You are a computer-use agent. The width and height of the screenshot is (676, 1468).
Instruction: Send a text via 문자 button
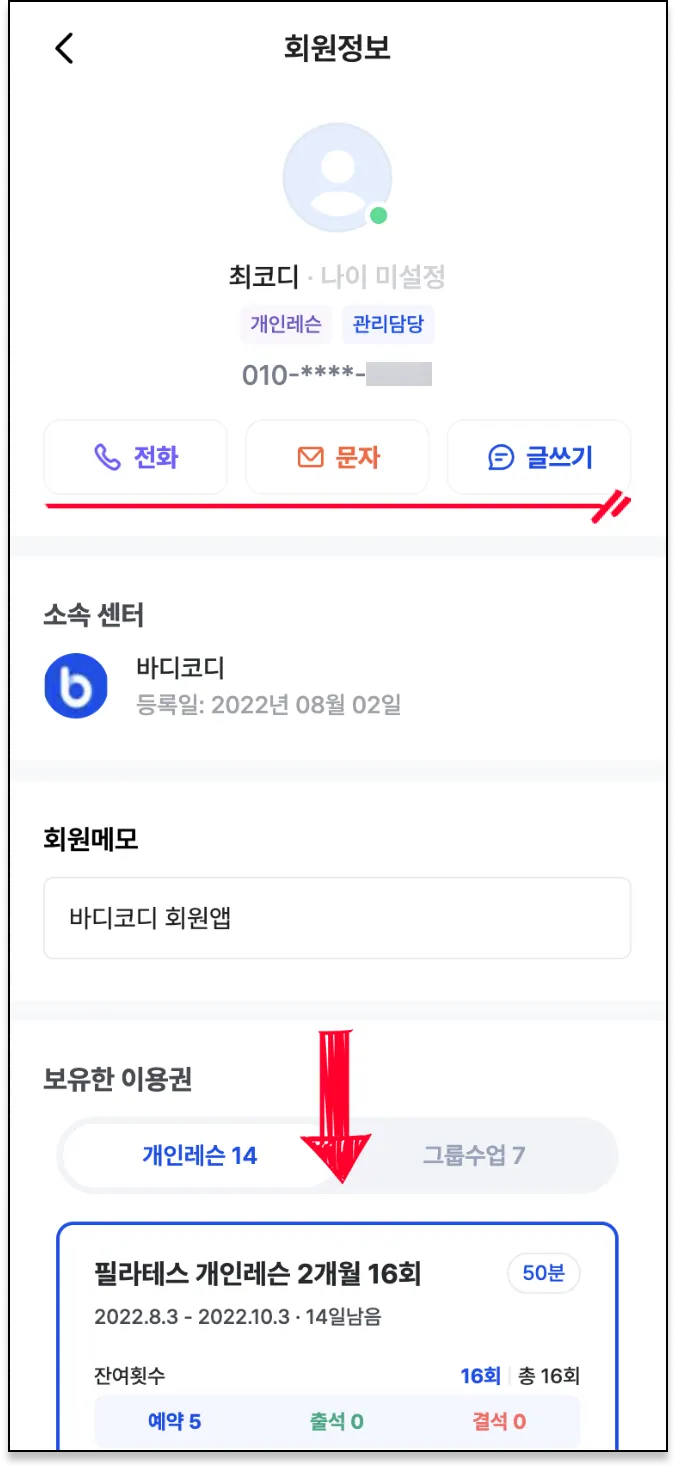(338, 457)
